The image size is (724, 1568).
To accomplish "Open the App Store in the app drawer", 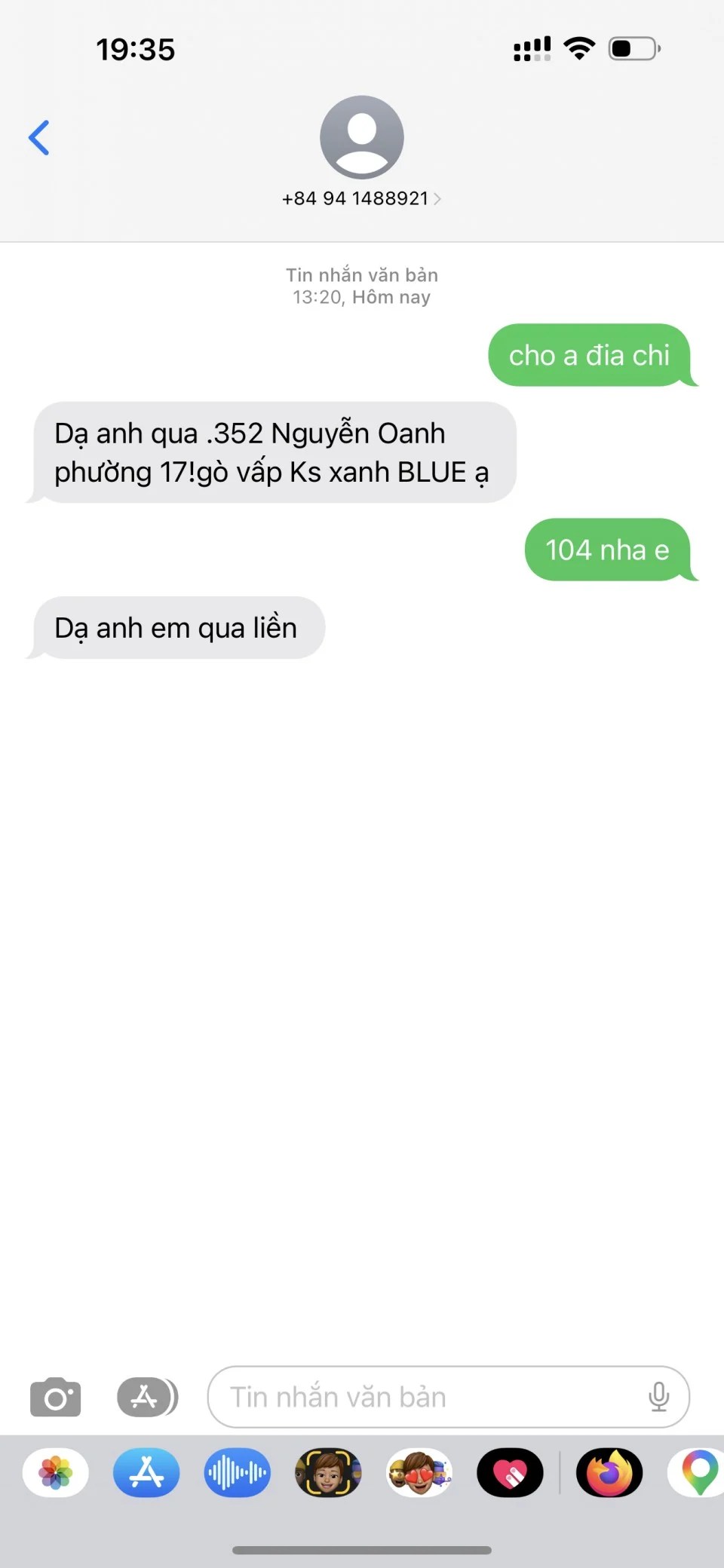I will [146, 1472].
